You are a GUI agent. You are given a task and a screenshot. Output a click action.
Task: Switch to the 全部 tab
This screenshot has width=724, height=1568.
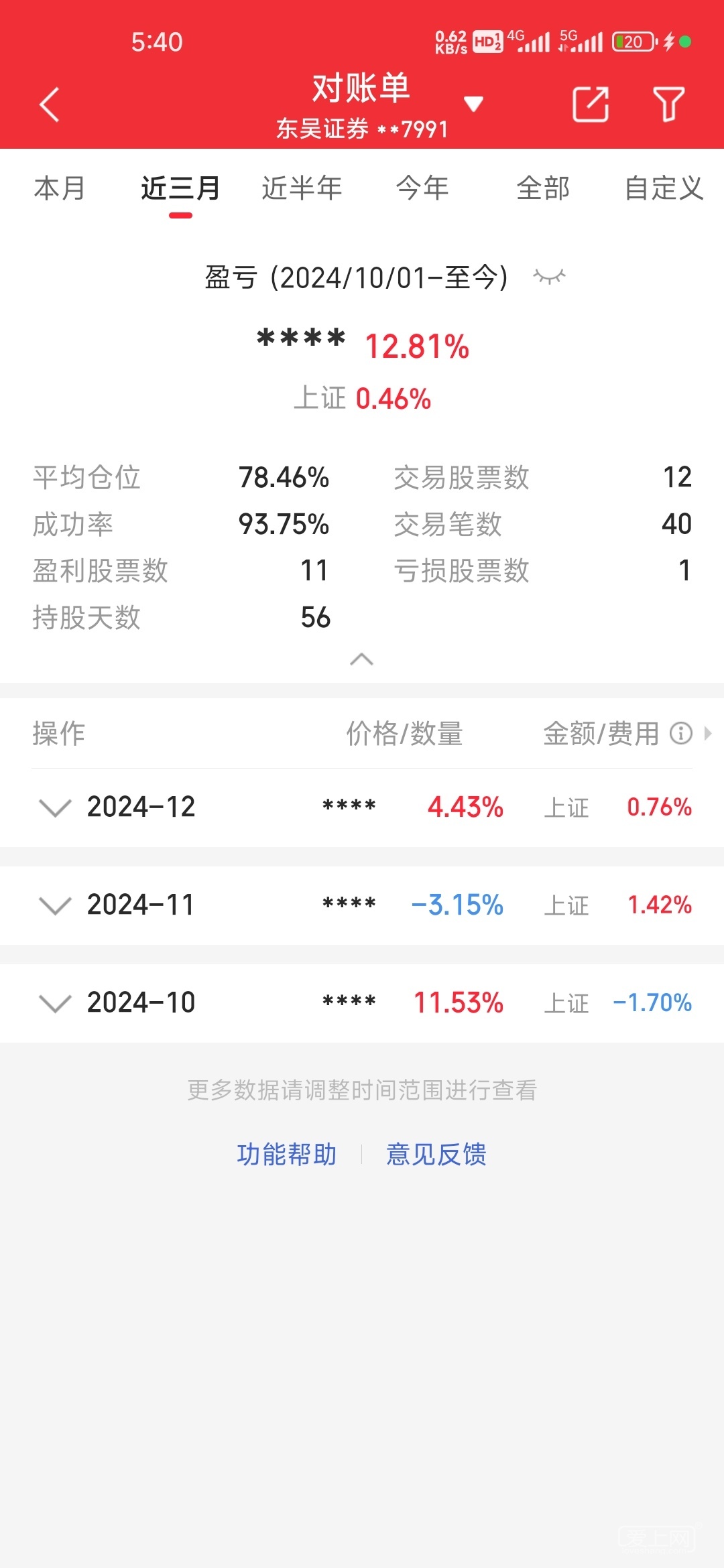point(543,188)
